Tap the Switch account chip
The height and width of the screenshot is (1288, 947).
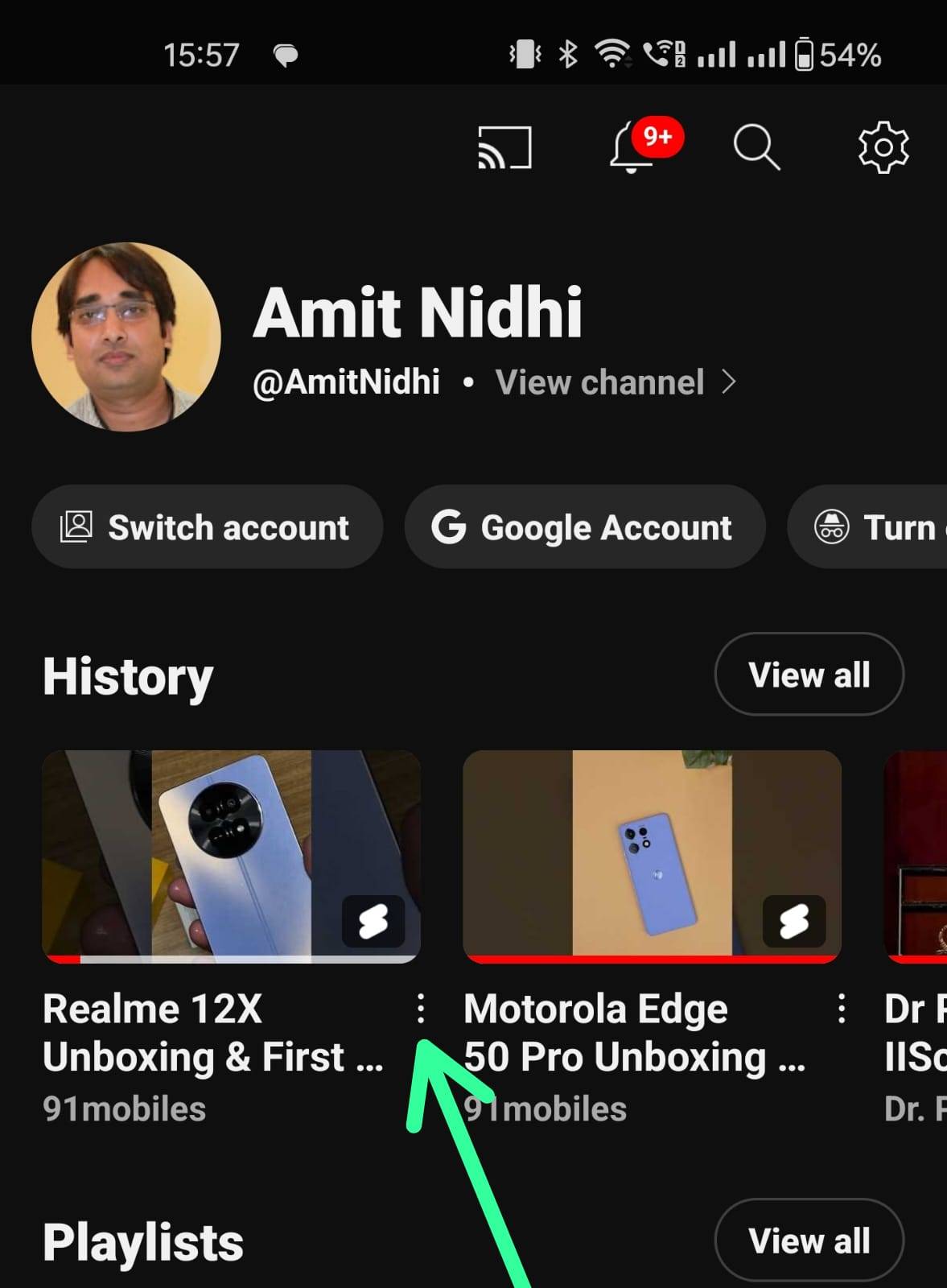tap(207, 527)
